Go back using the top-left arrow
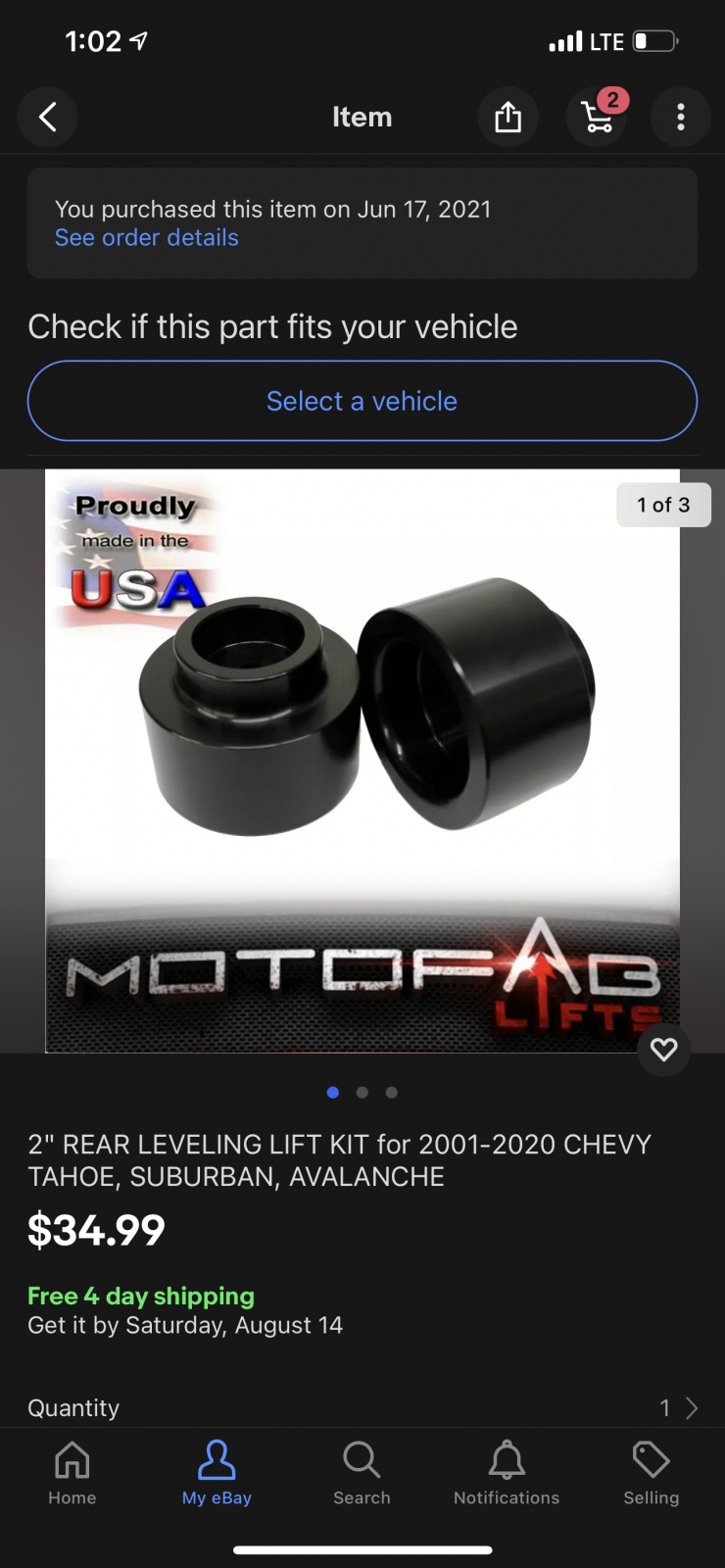Image resolution: width=725 pixels, height=1568 pixels. point(47,117)
